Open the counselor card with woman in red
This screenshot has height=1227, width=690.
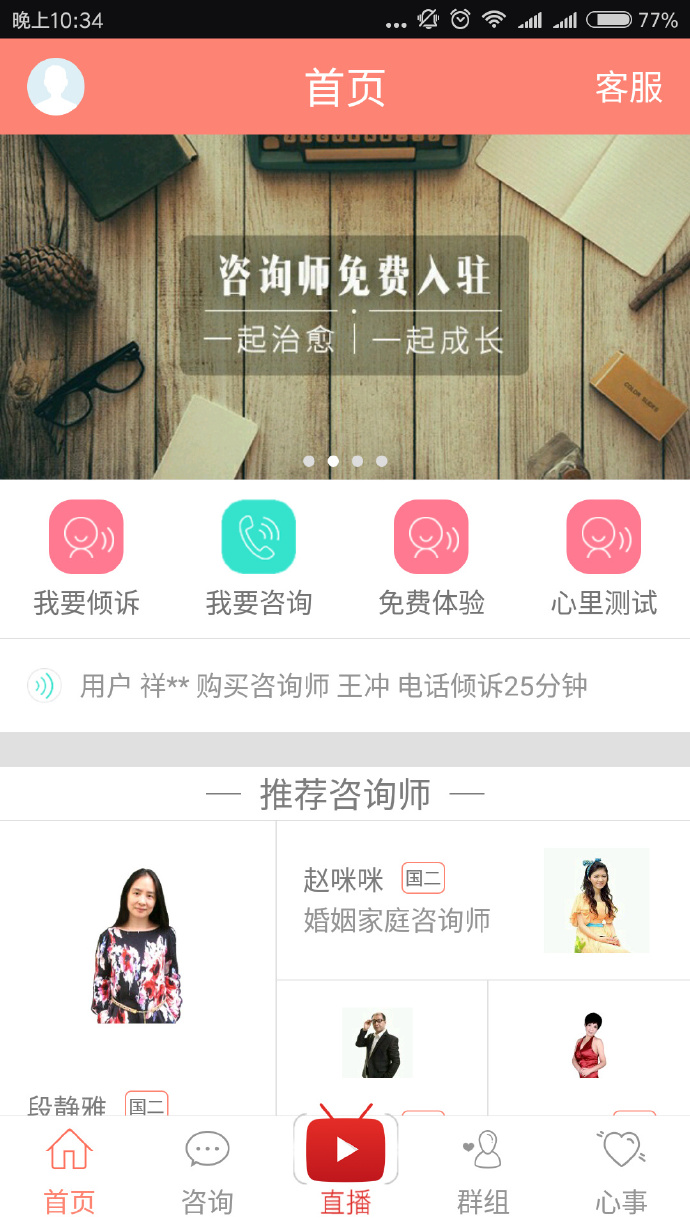588,1045
